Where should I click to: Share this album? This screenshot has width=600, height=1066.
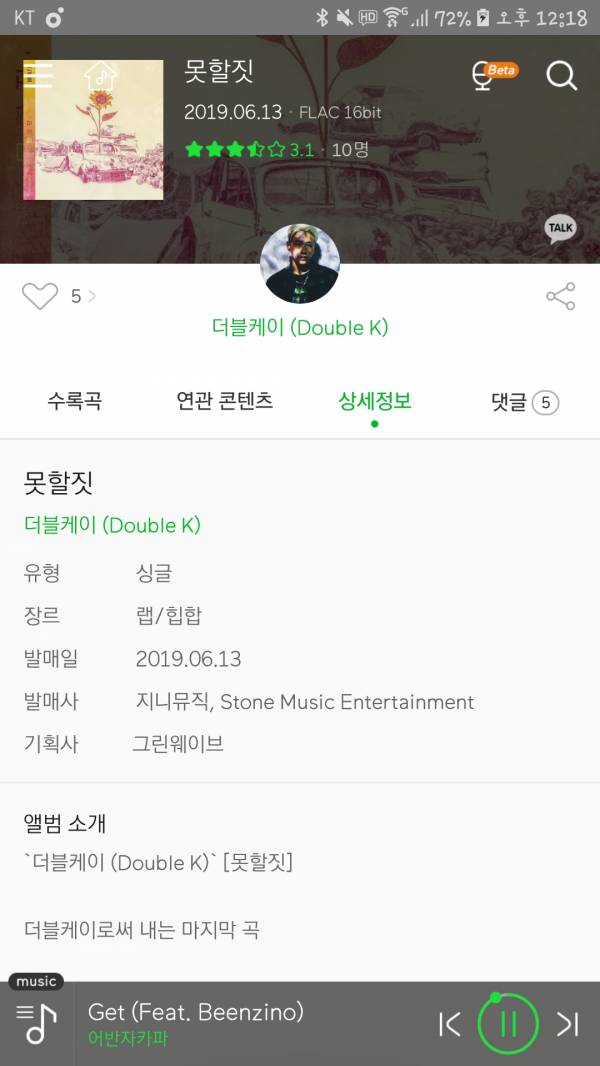[560, 296]
